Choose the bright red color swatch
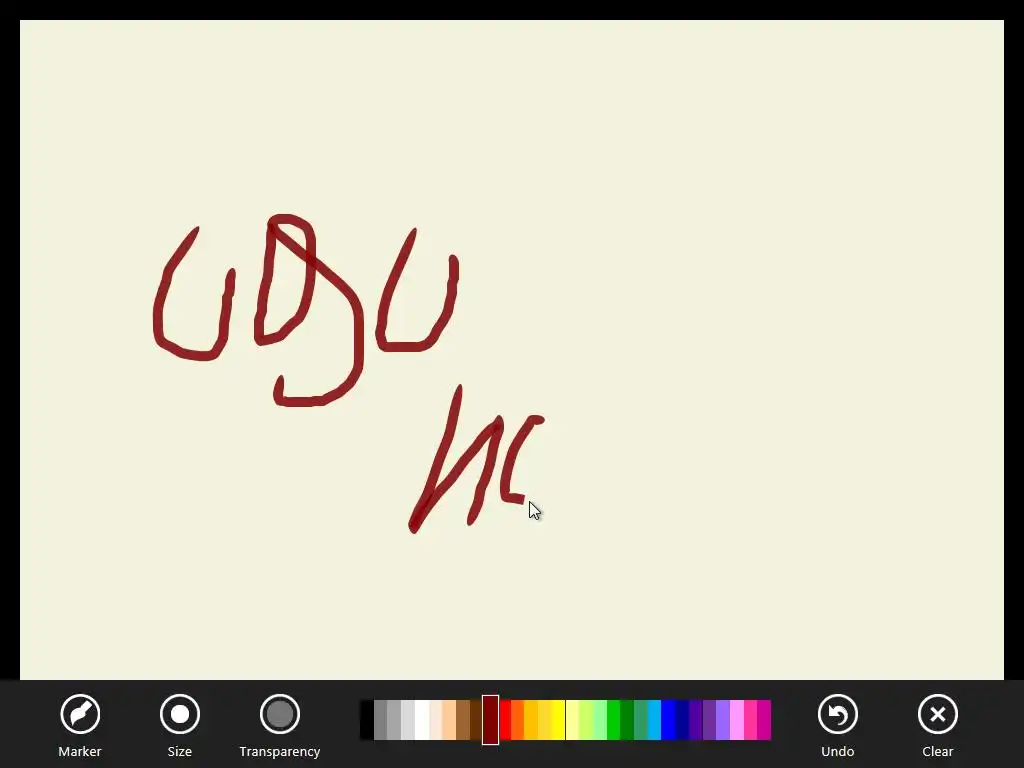The image size is (1024, 768). coord(505,720)
